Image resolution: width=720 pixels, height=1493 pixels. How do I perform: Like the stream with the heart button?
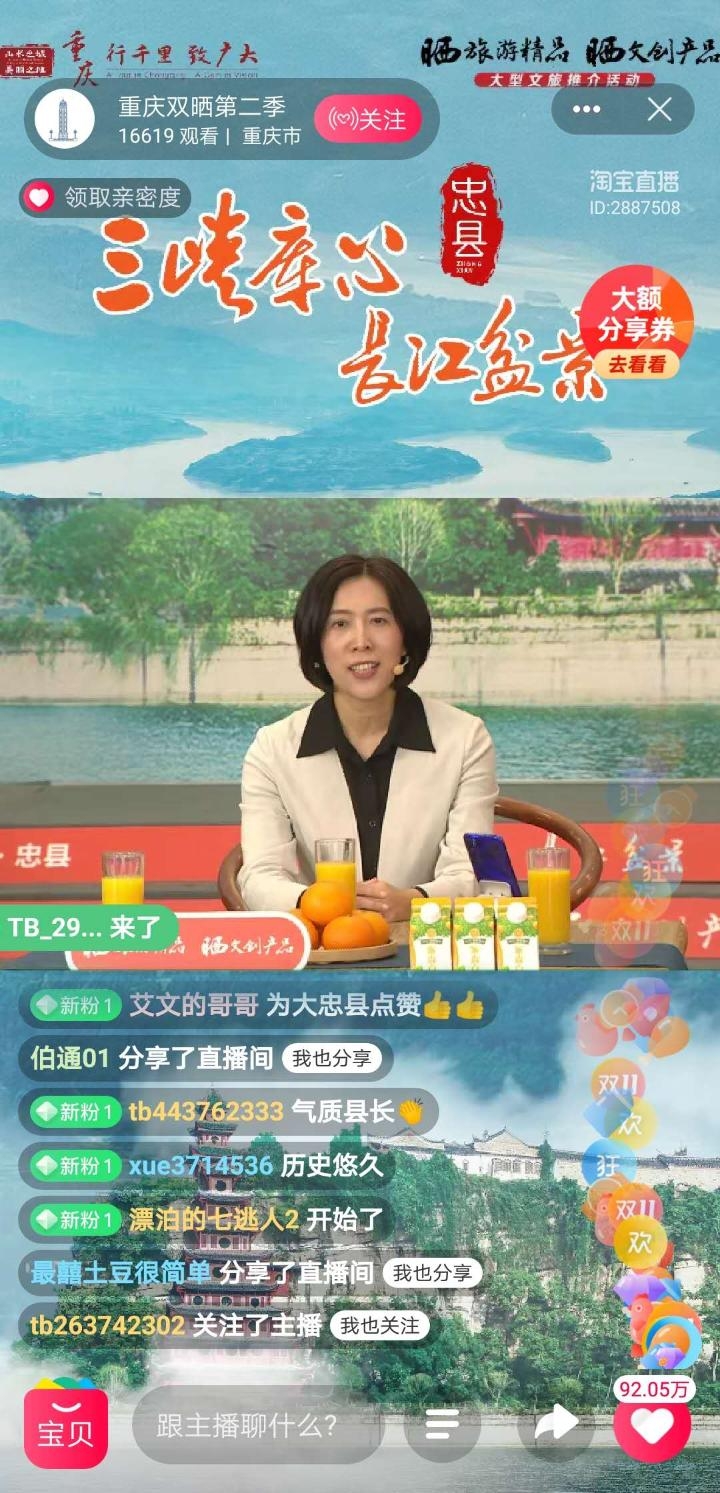pyautogui.click(x=652, y=1427)
